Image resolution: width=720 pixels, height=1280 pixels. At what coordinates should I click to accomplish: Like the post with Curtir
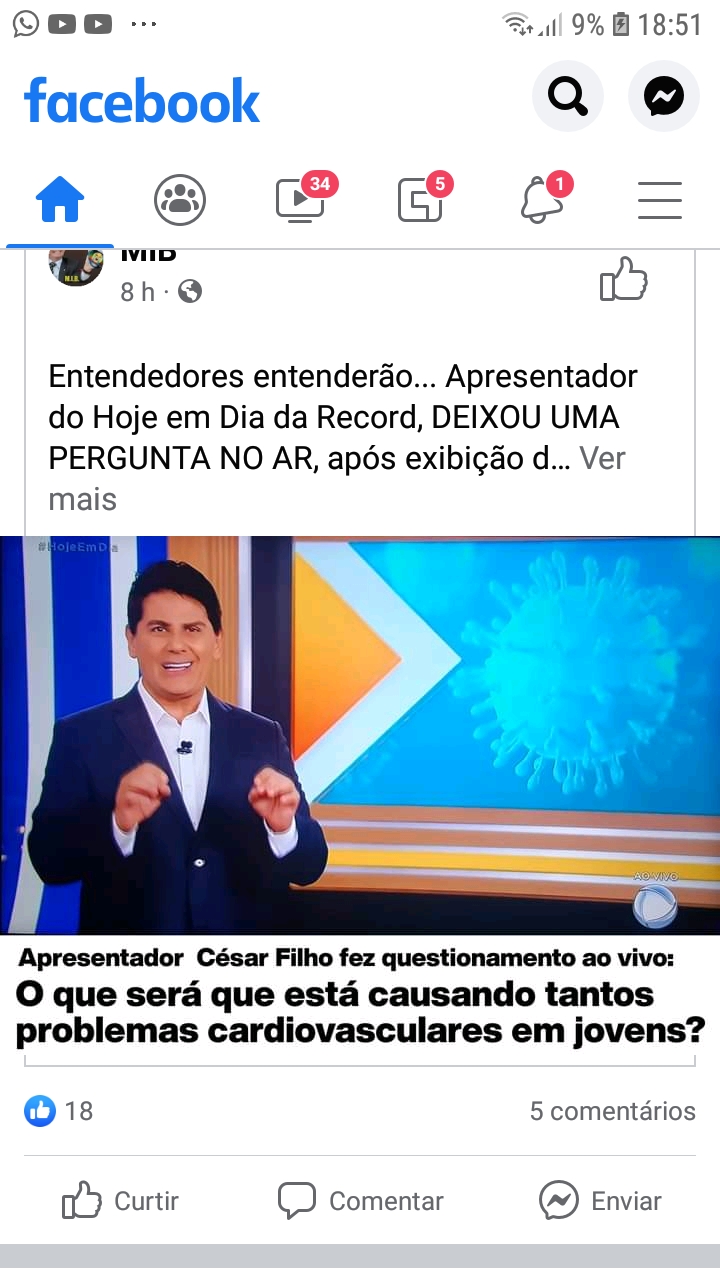[x=121, y=1200]
